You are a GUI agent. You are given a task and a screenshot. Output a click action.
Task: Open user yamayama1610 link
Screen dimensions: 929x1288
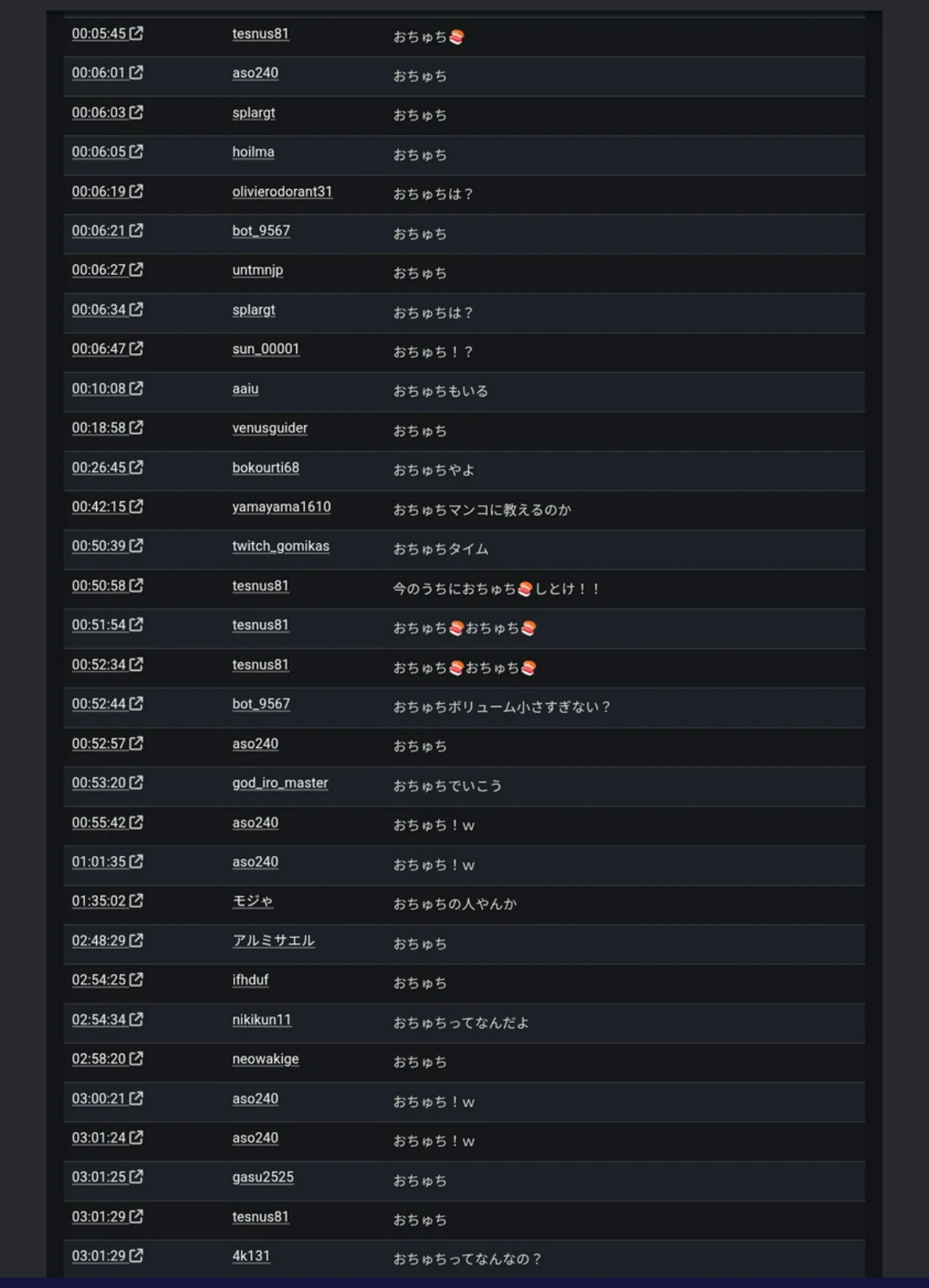(281, 507)
